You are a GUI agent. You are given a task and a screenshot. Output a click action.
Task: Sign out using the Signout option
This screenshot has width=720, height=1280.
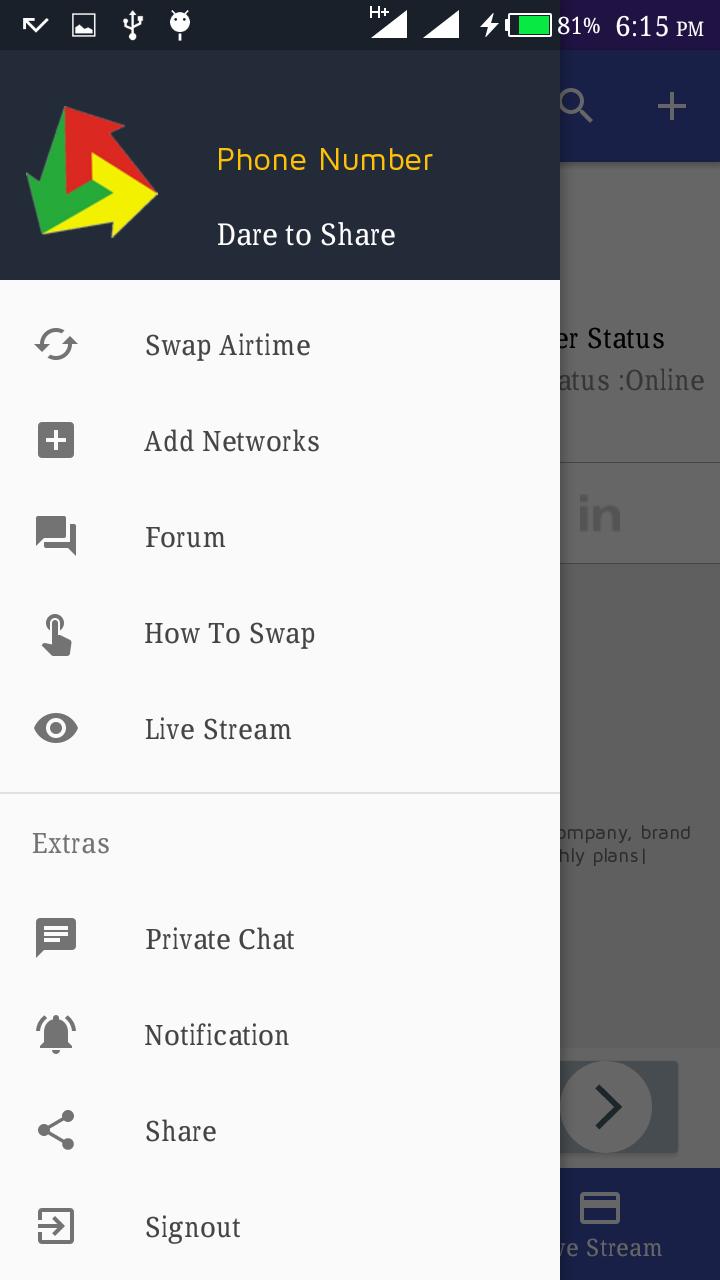(192, 1227)
